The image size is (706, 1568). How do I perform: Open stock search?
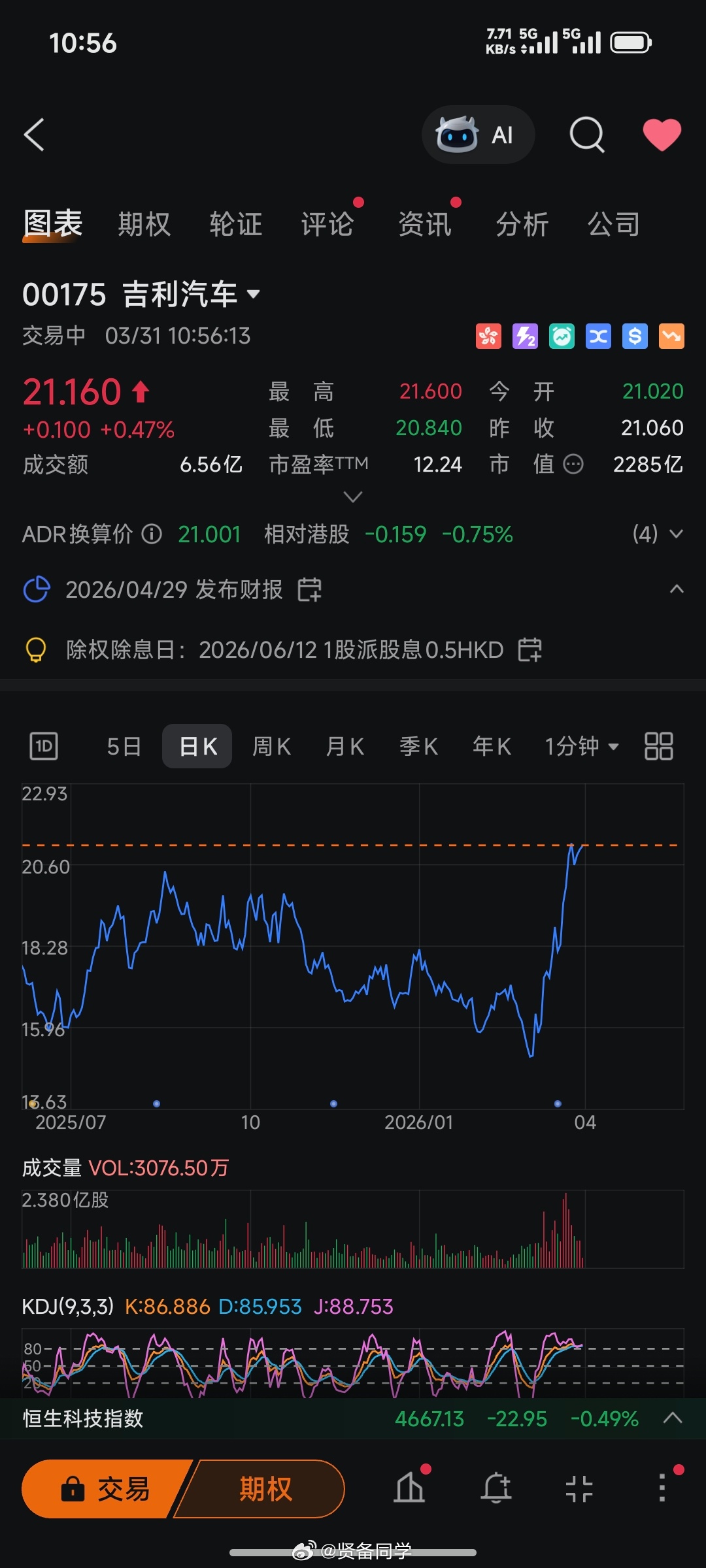click(586, 135)
